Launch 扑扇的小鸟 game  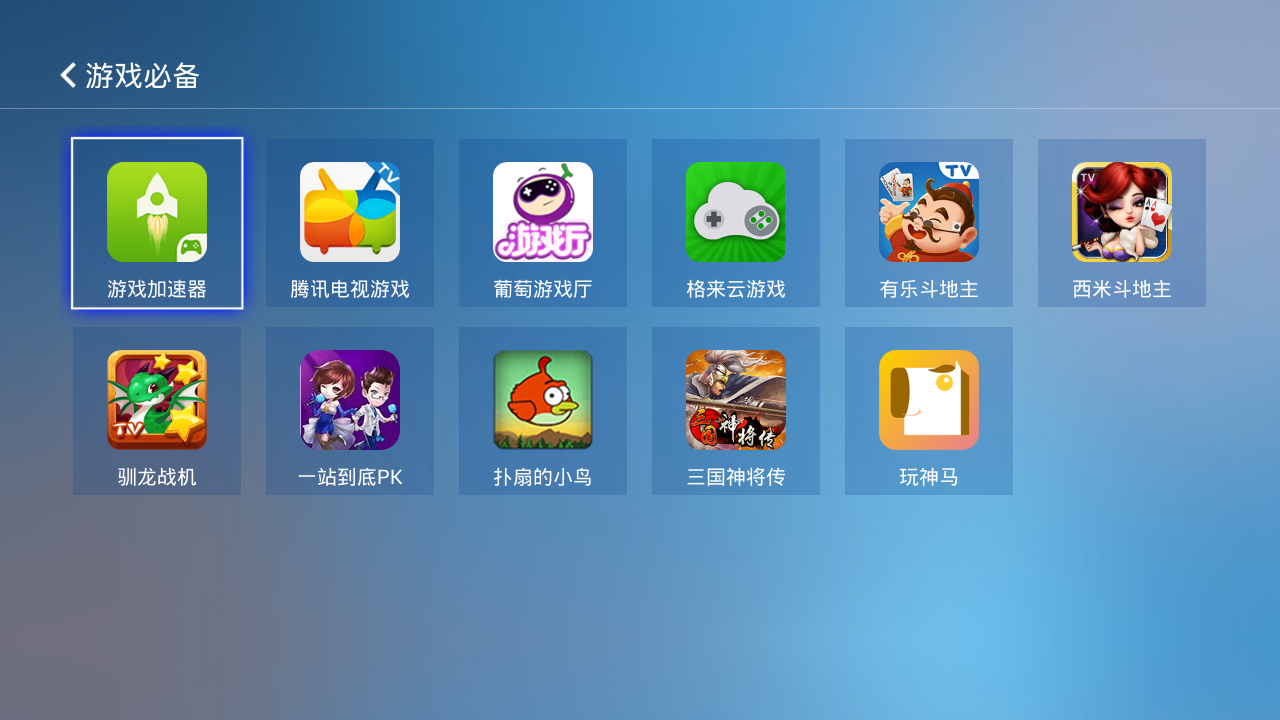point(543,411)
